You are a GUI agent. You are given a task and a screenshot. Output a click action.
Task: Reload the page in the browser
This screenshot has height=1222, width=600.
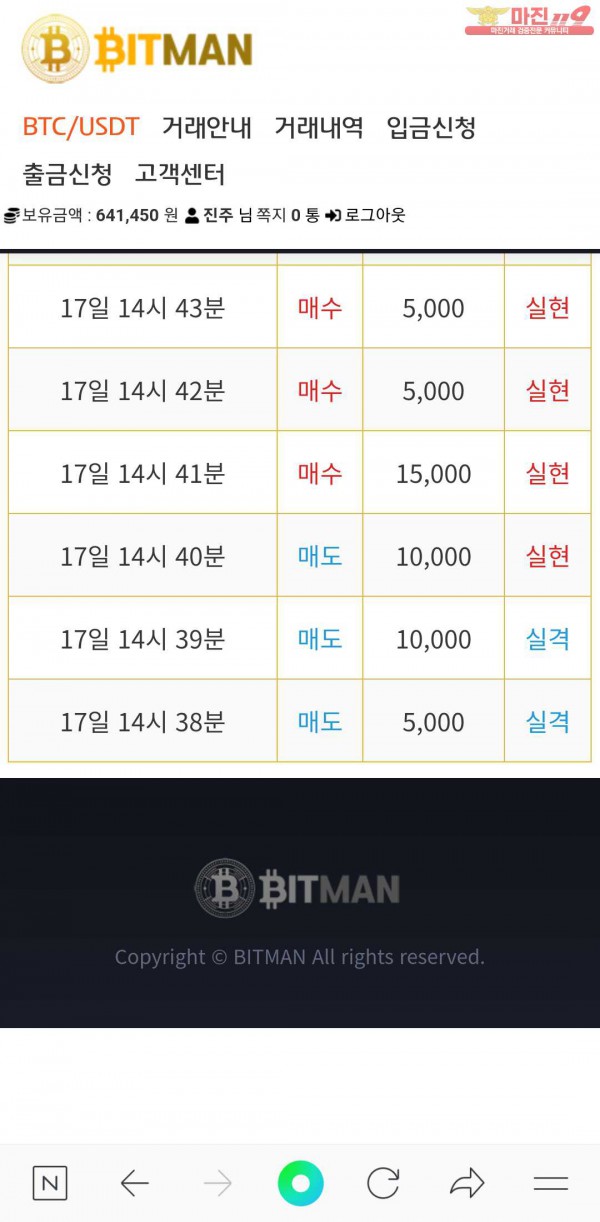(x=383, y=1184)
